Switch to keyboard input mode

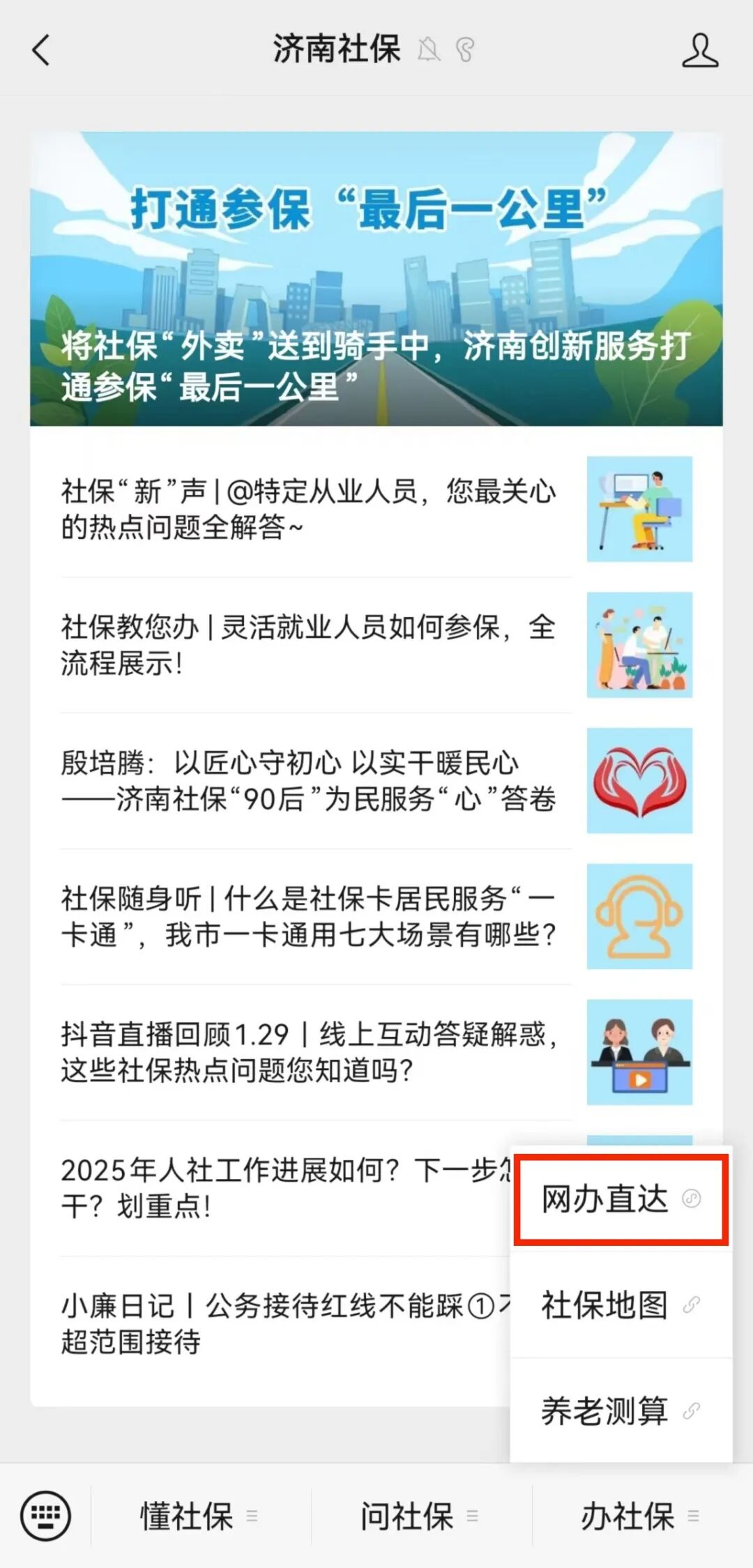coord(45,1516)
